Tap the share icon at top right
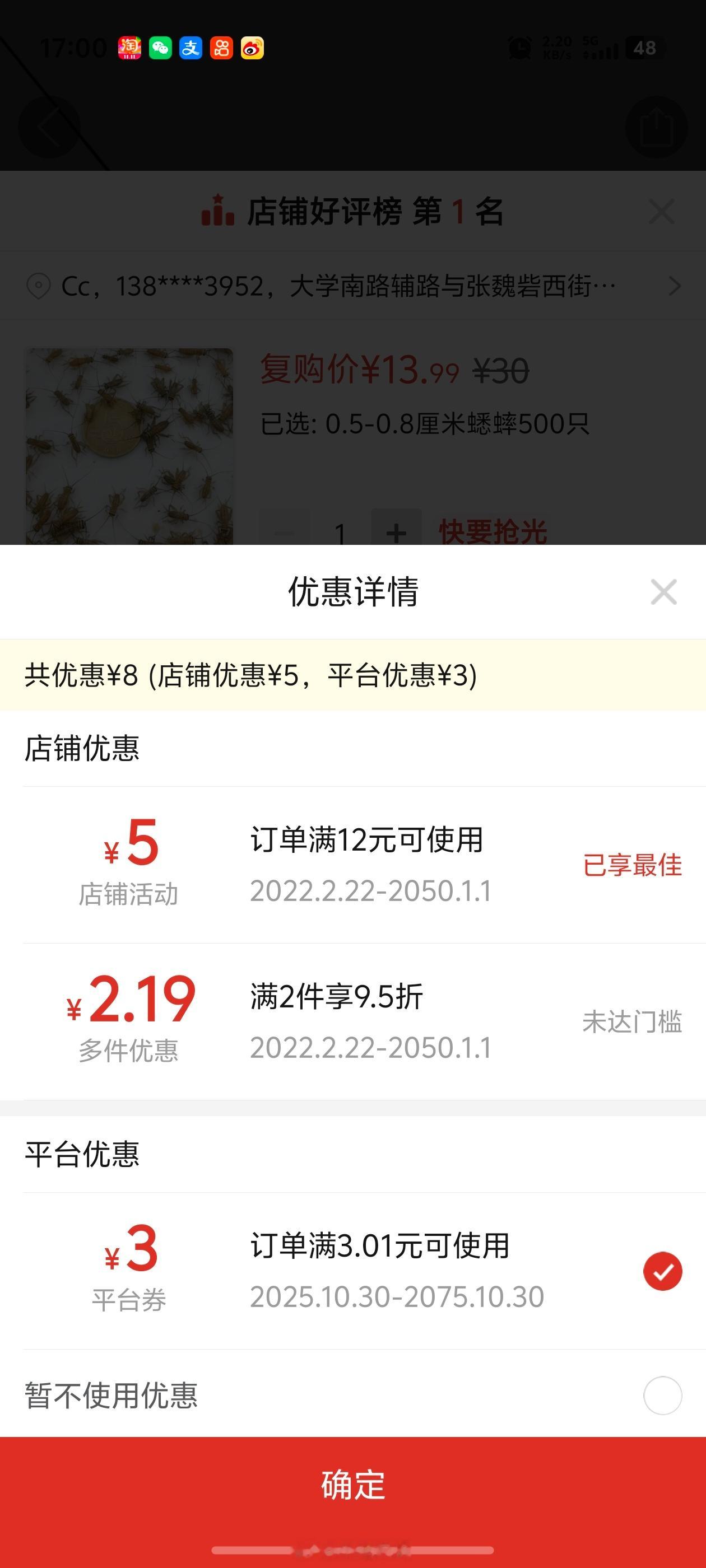 pos(657,127)
